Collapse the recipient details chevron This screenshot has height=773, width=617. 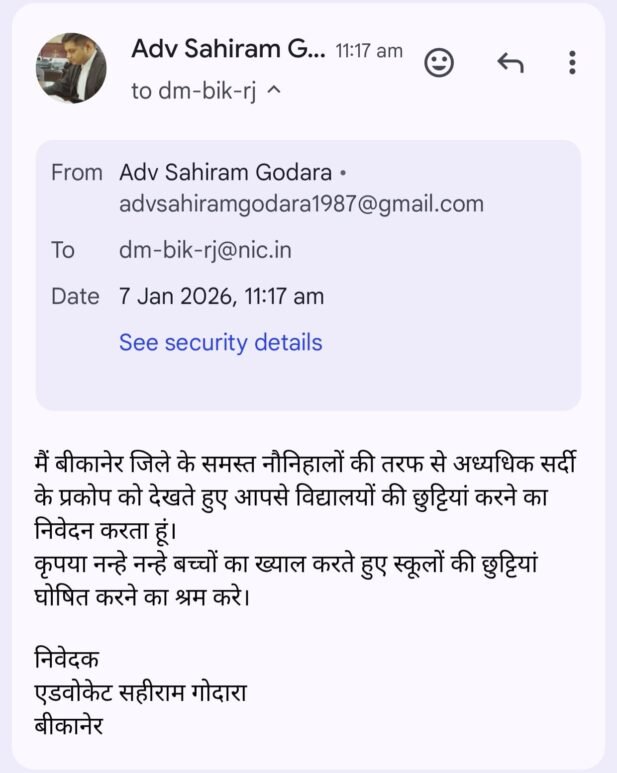[x=276, y=91]
